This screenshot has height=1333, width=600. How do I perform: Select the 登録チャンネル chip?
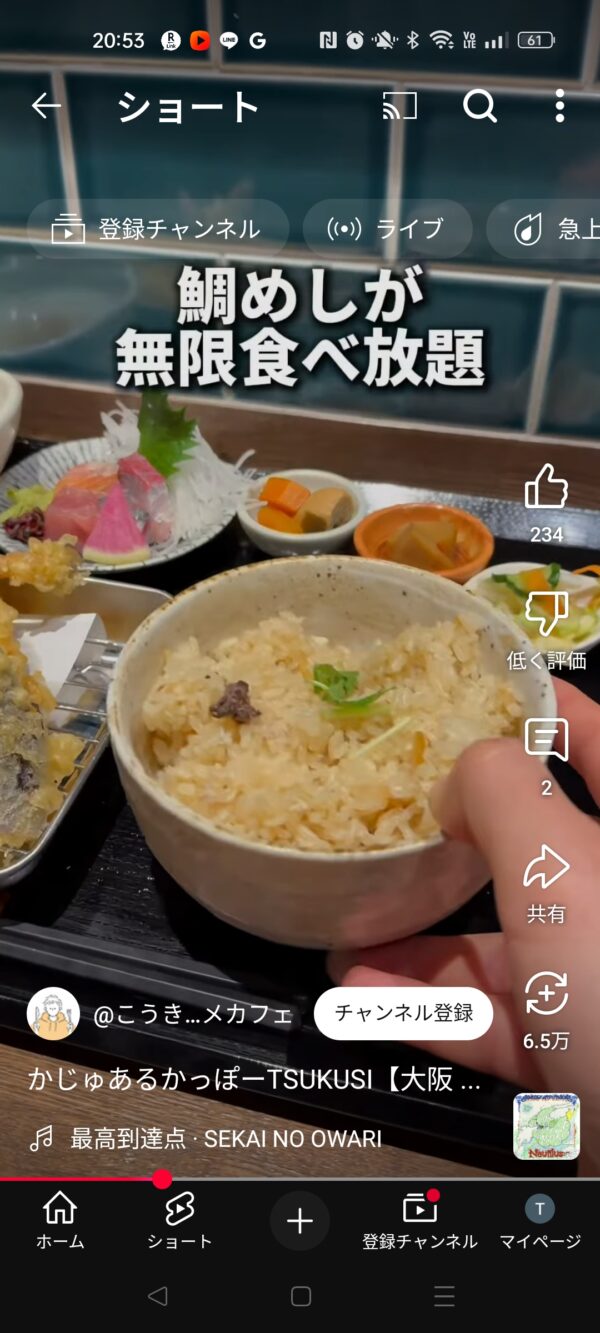pyautogui.click(x=157, y=229)
